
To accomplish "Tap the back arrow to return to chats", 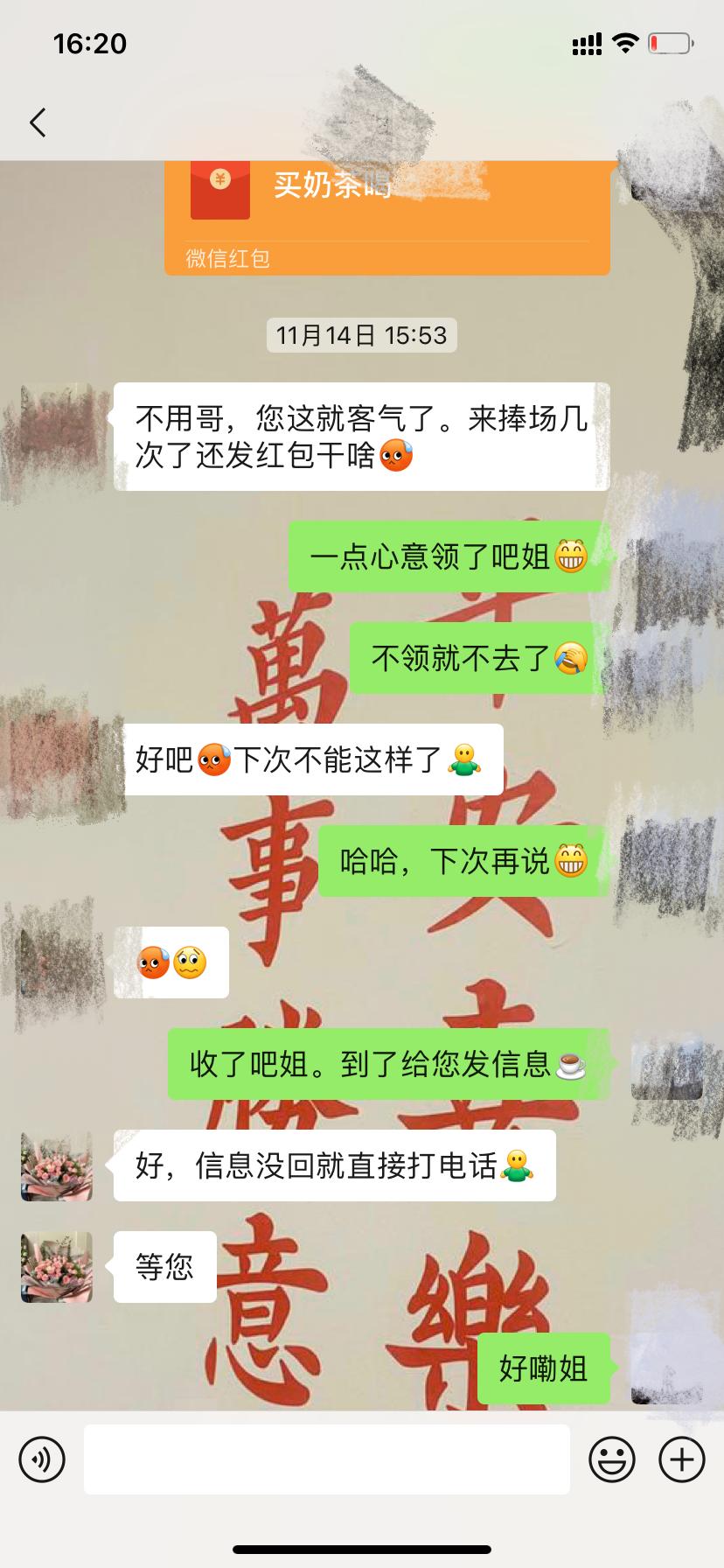I will click(x=37, y=122).
